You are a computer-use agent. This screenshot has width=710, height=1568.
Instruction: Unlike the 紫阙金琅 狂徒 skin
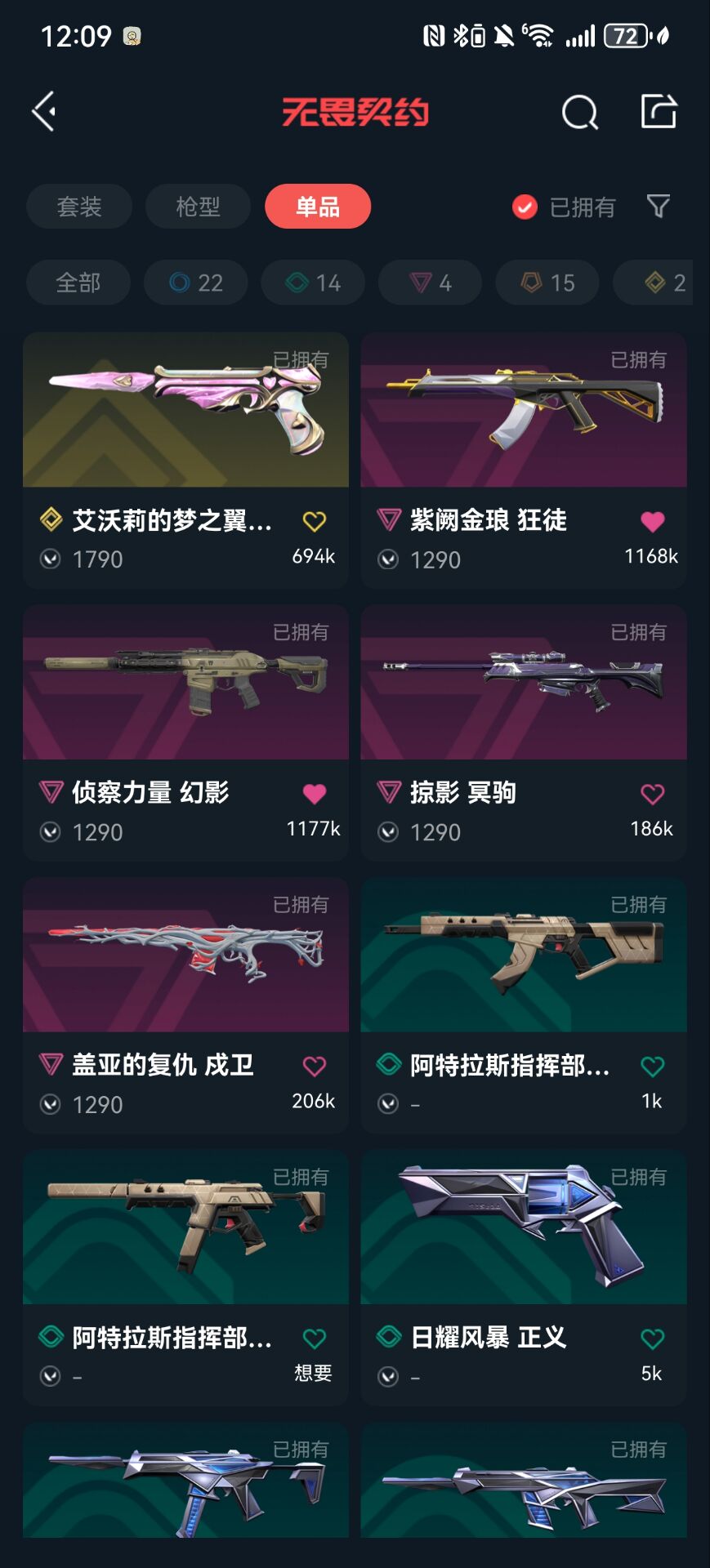pyautogui.click(x=652, y=521)
